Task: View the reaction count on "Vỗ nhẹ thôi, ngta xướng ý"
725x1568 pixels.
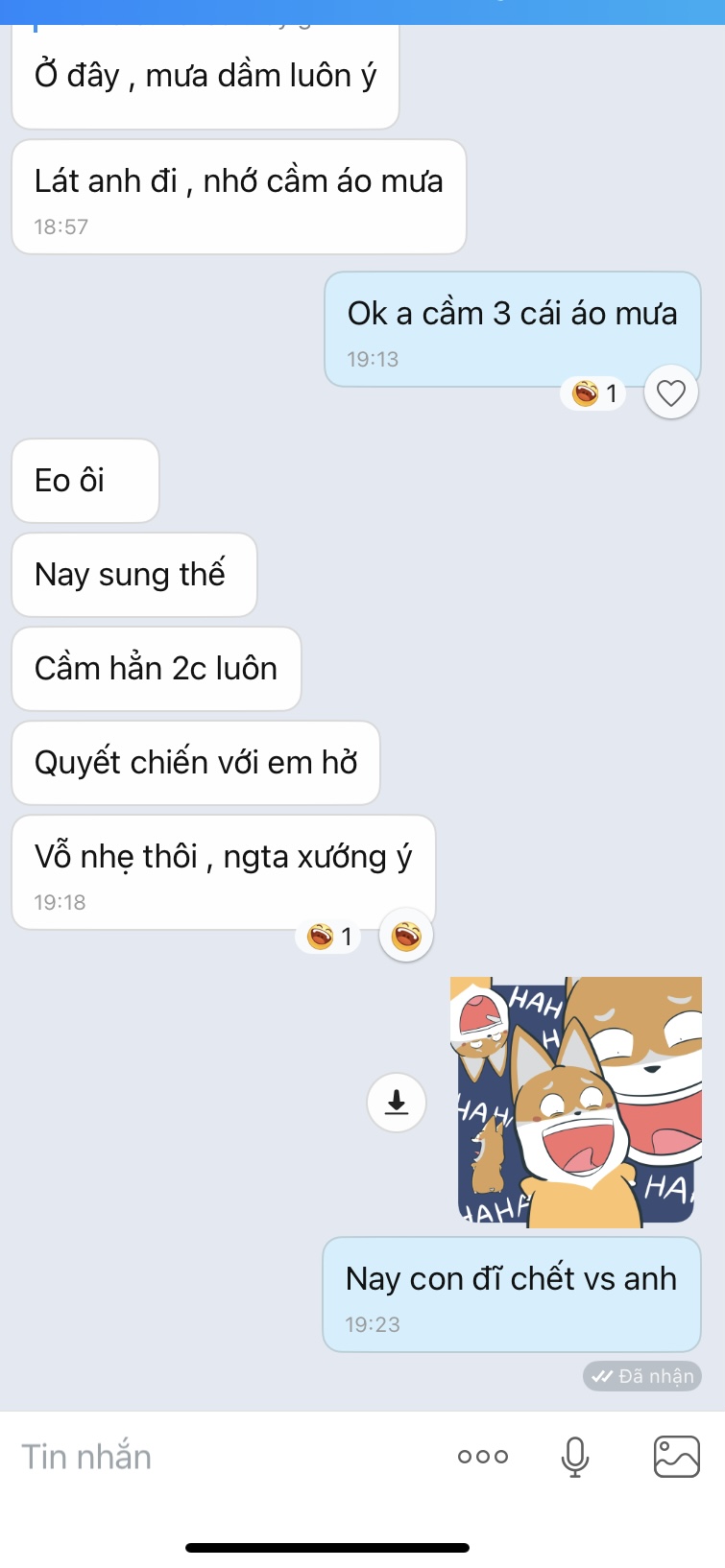Action: tap(329, 937)
